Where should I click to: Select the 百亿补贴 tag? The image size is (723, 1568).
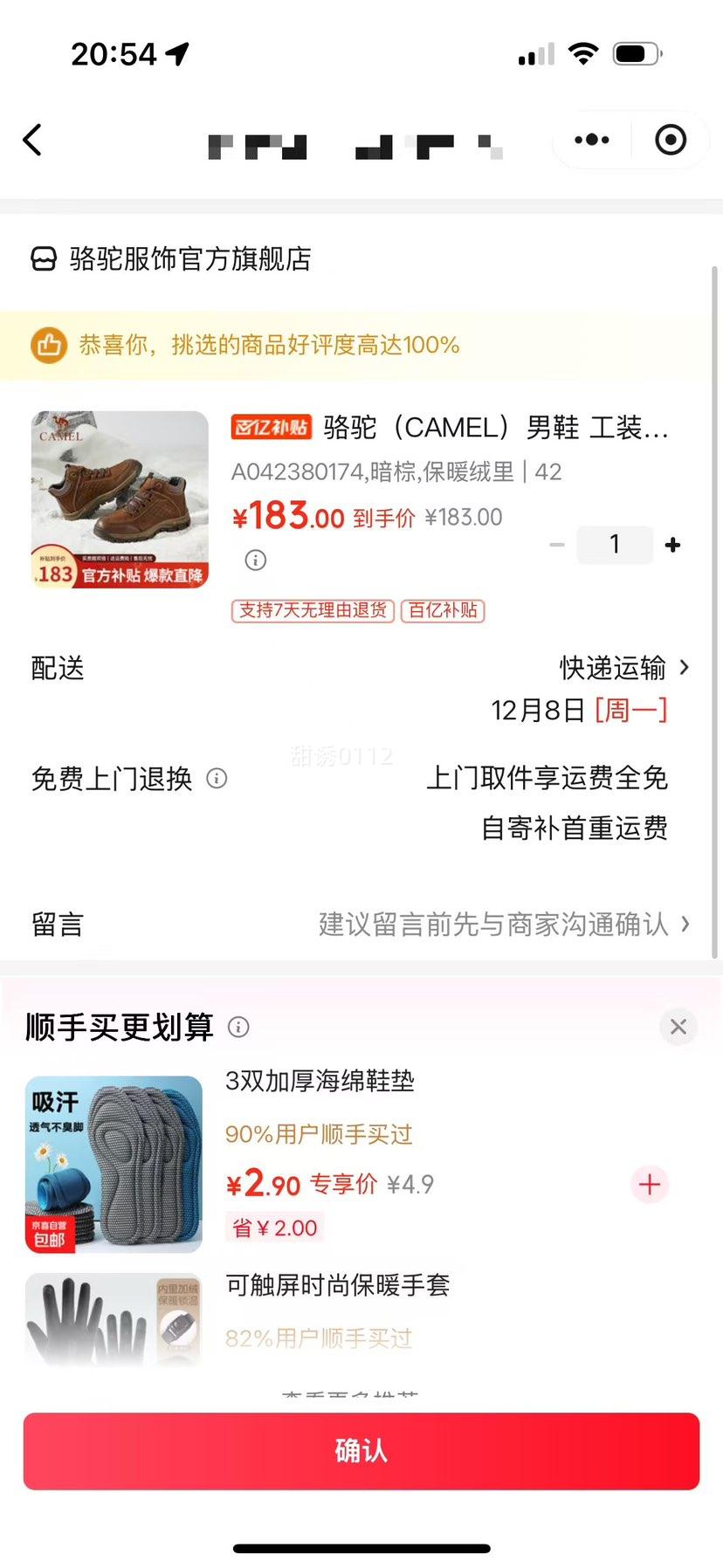[443, 610]
